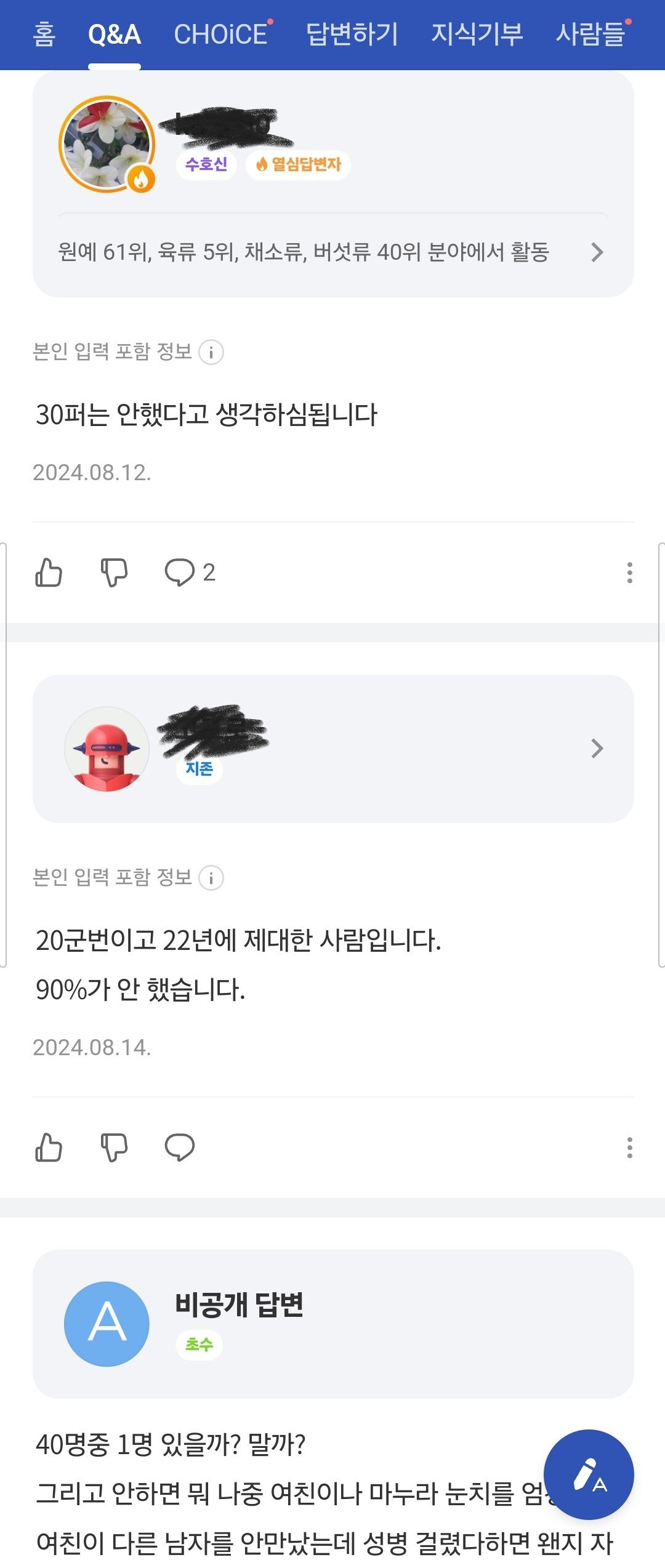Open the 수호신 answerer's activity fields row

point(332,252)
